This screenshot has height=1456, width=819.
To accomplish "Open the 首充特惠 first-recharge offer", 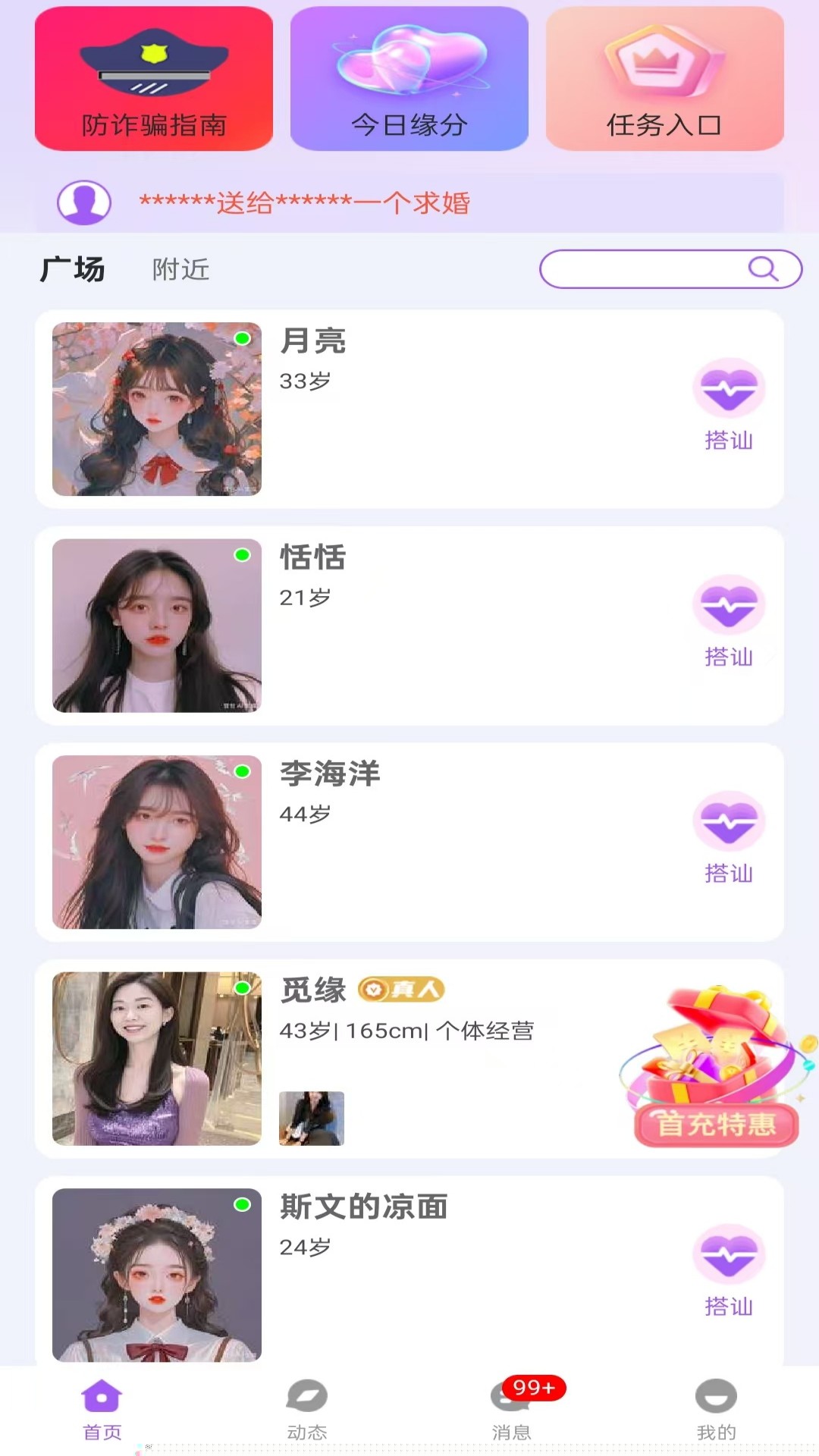I will (x=716, y=1069).
